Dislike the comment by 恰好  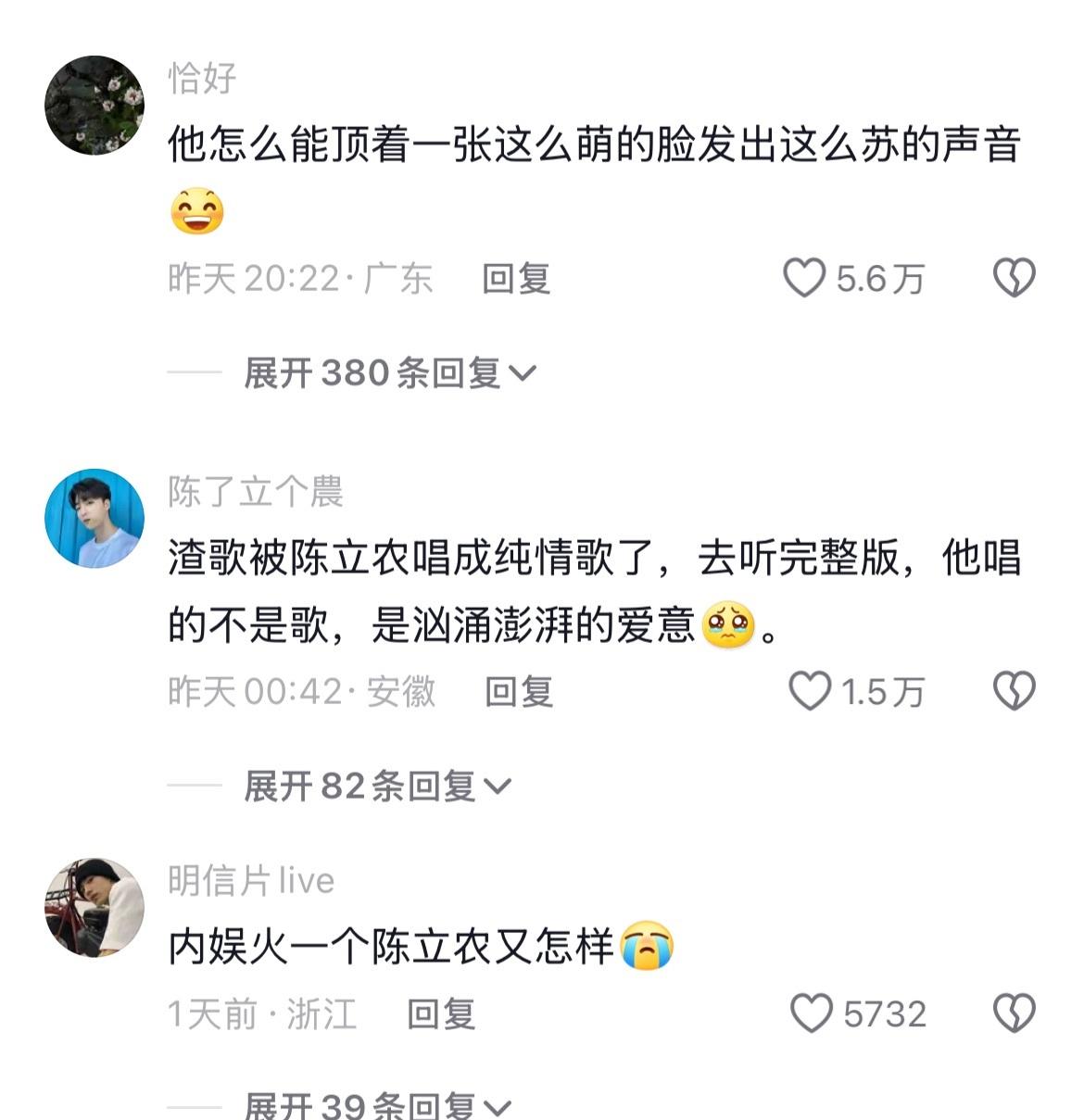tap(1014, 278)
